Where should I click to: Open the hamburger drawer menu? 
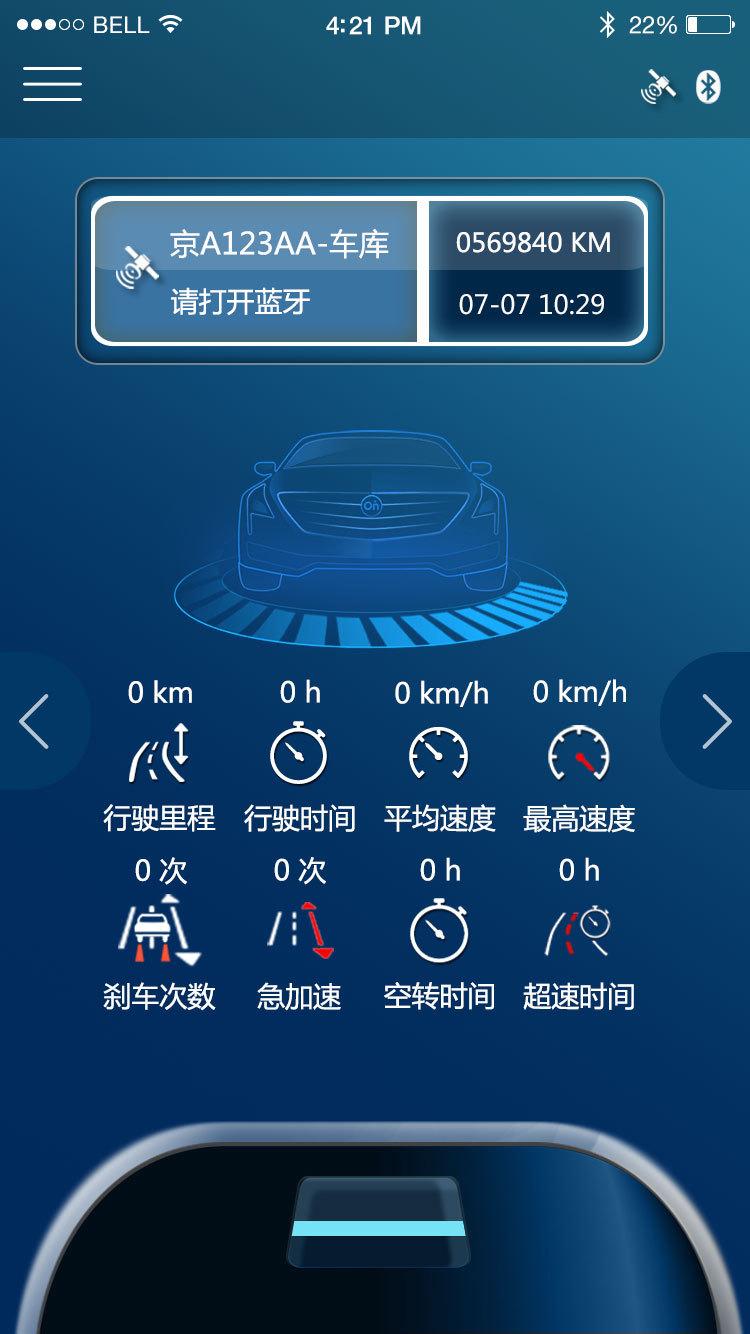coord(52,84)
